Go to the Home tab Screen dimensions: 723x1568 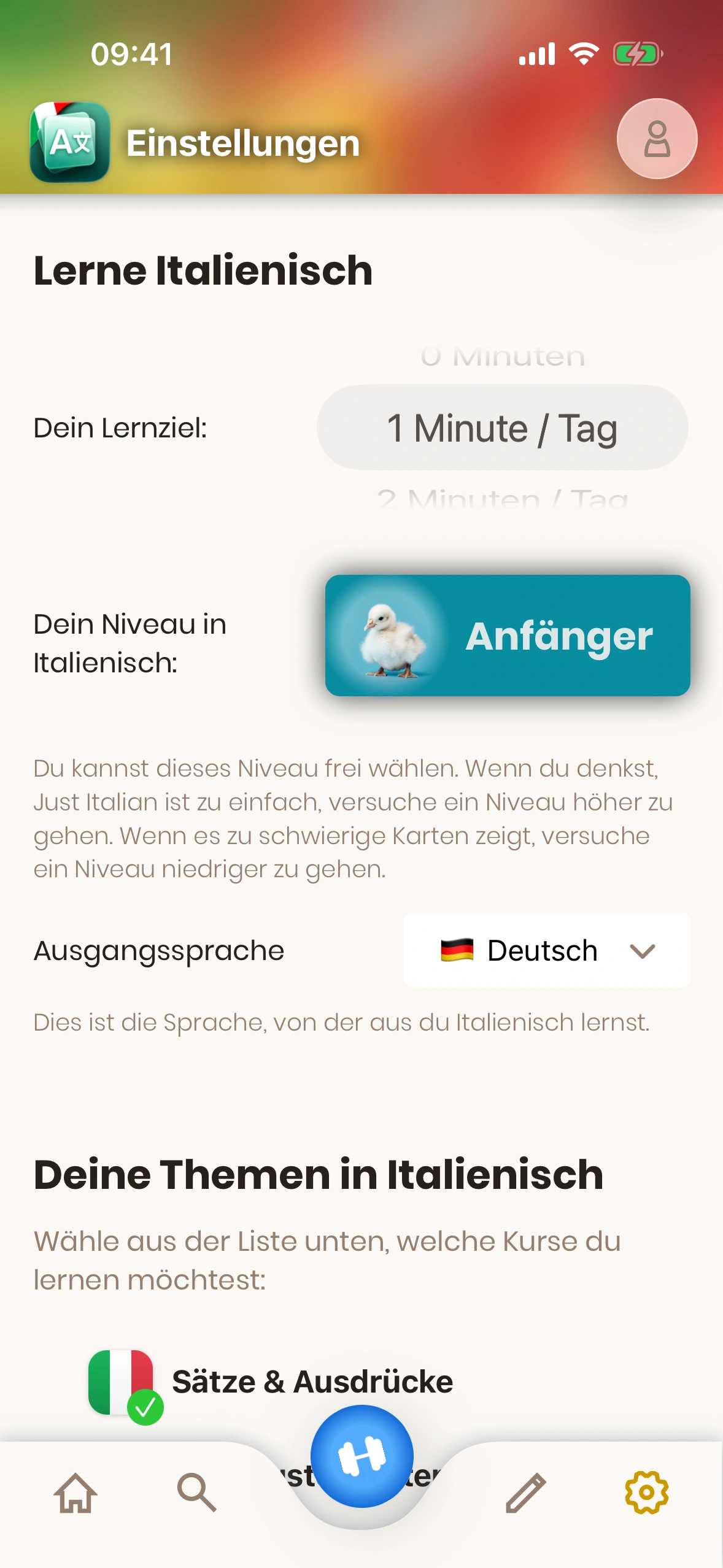[x=75, y=1493]
